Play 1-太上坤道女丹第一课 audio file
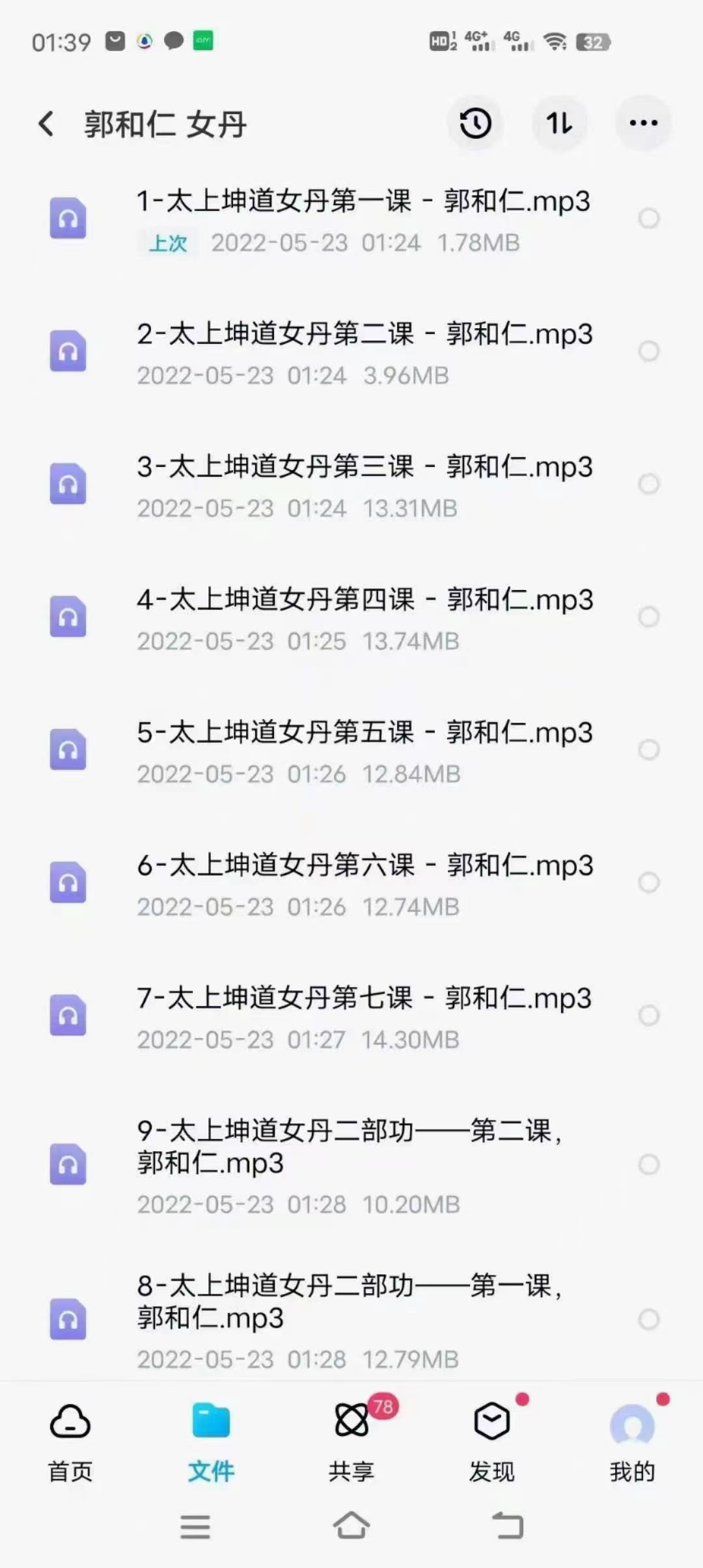Screen dimensions: 703x1568 363,202
